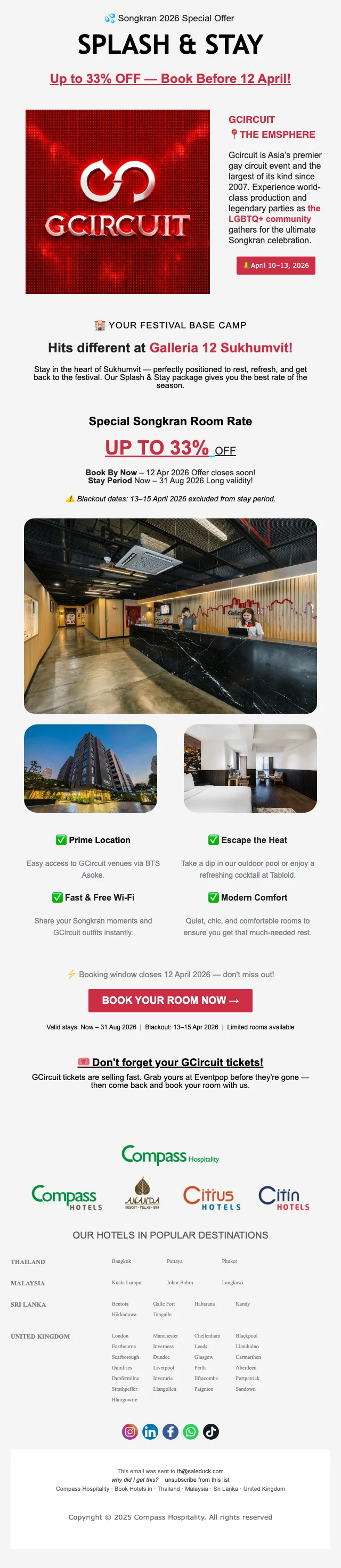Select Kandy under Sri Lanka
Image resolution: width=341 pixels, height=1568 pixels.
(x=242, y=1304)
